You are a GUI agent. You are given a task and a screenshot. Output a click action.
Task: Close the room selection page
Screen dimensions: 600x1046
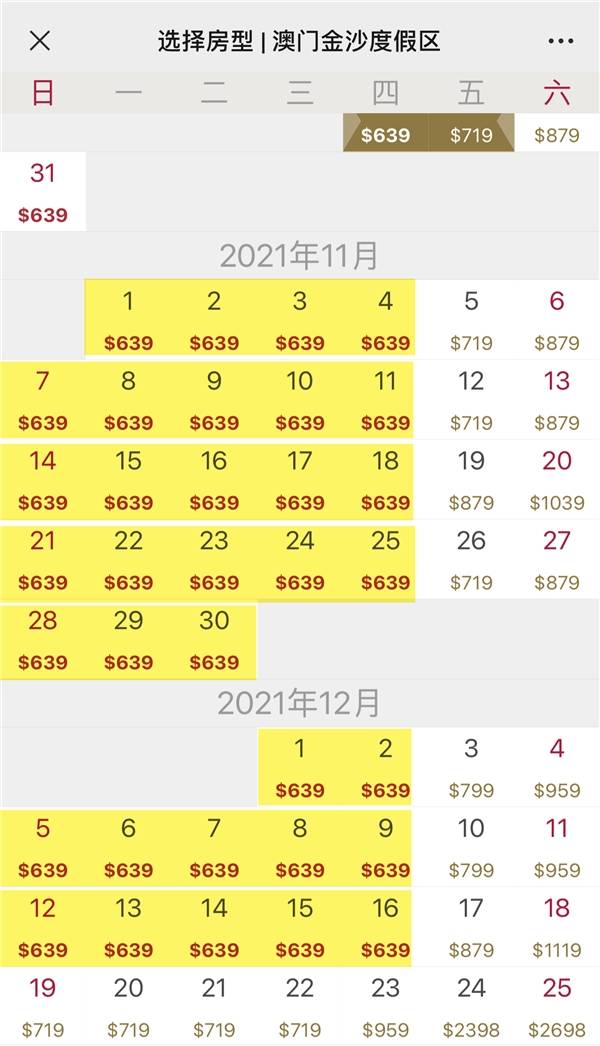[40, 41]
